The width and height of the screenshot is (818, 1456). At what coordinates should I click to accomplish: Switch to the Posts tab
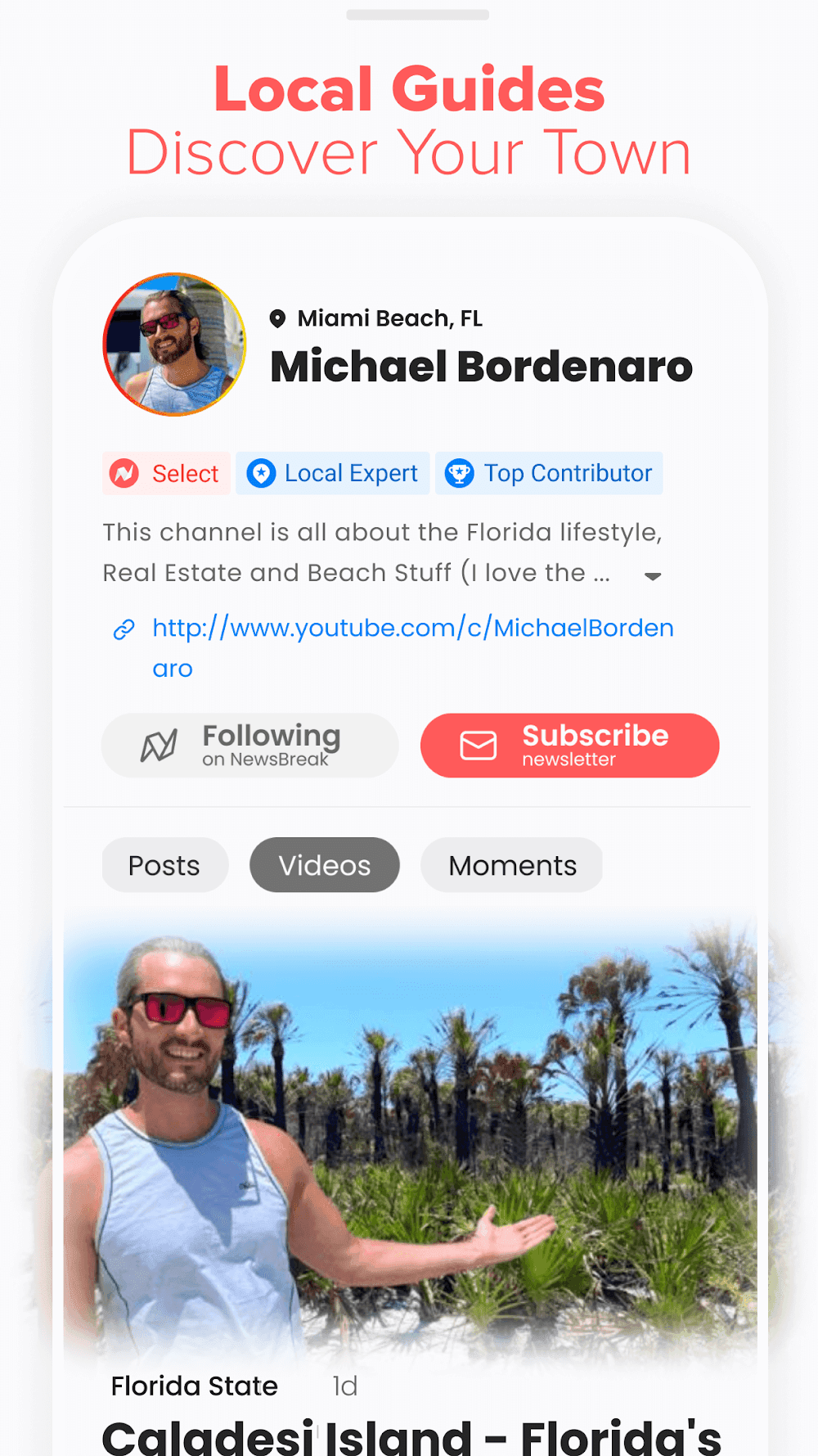(164, 864)
